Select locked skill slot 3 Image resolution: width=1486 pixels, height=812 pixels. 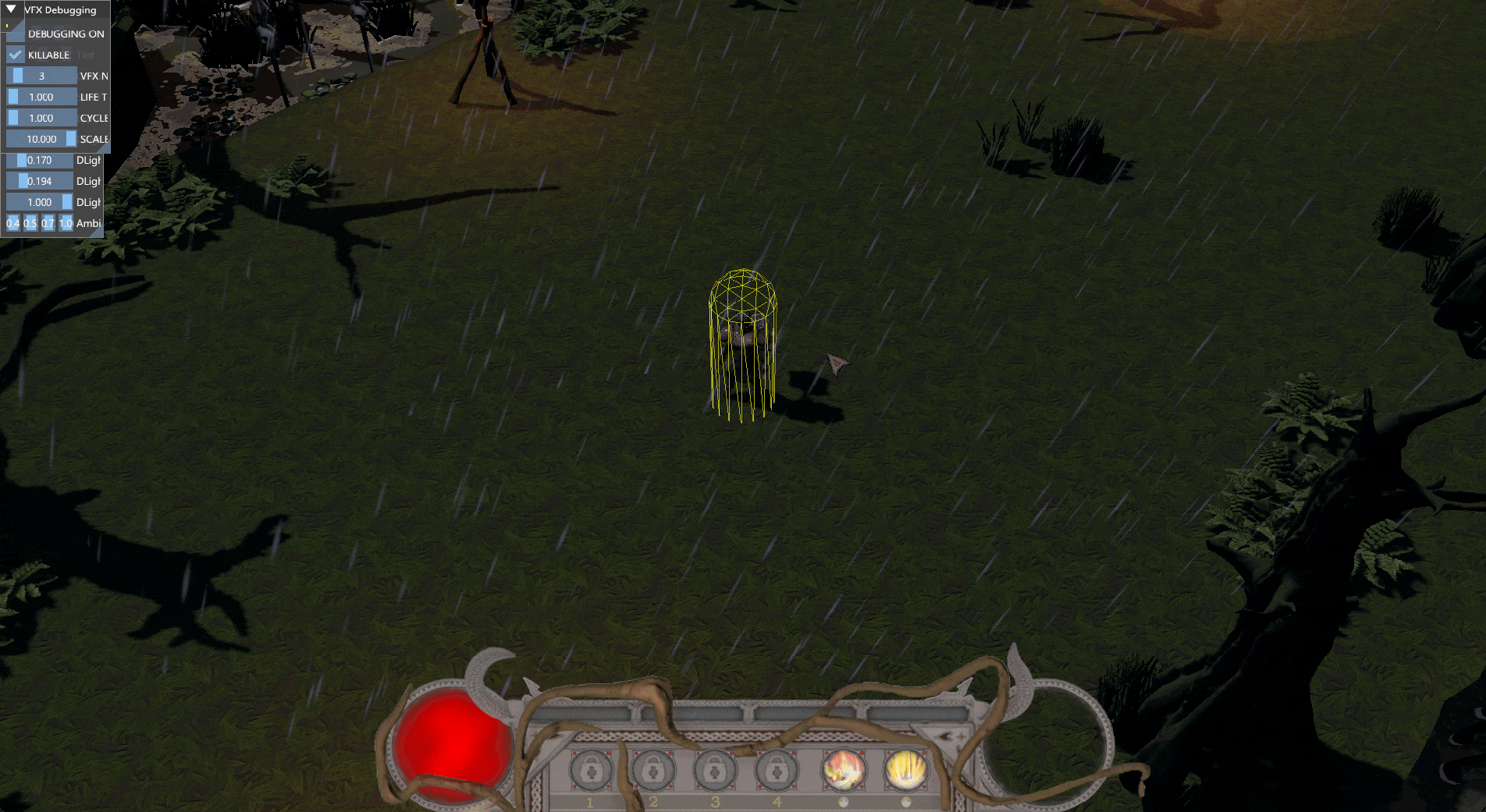[714, 771]
